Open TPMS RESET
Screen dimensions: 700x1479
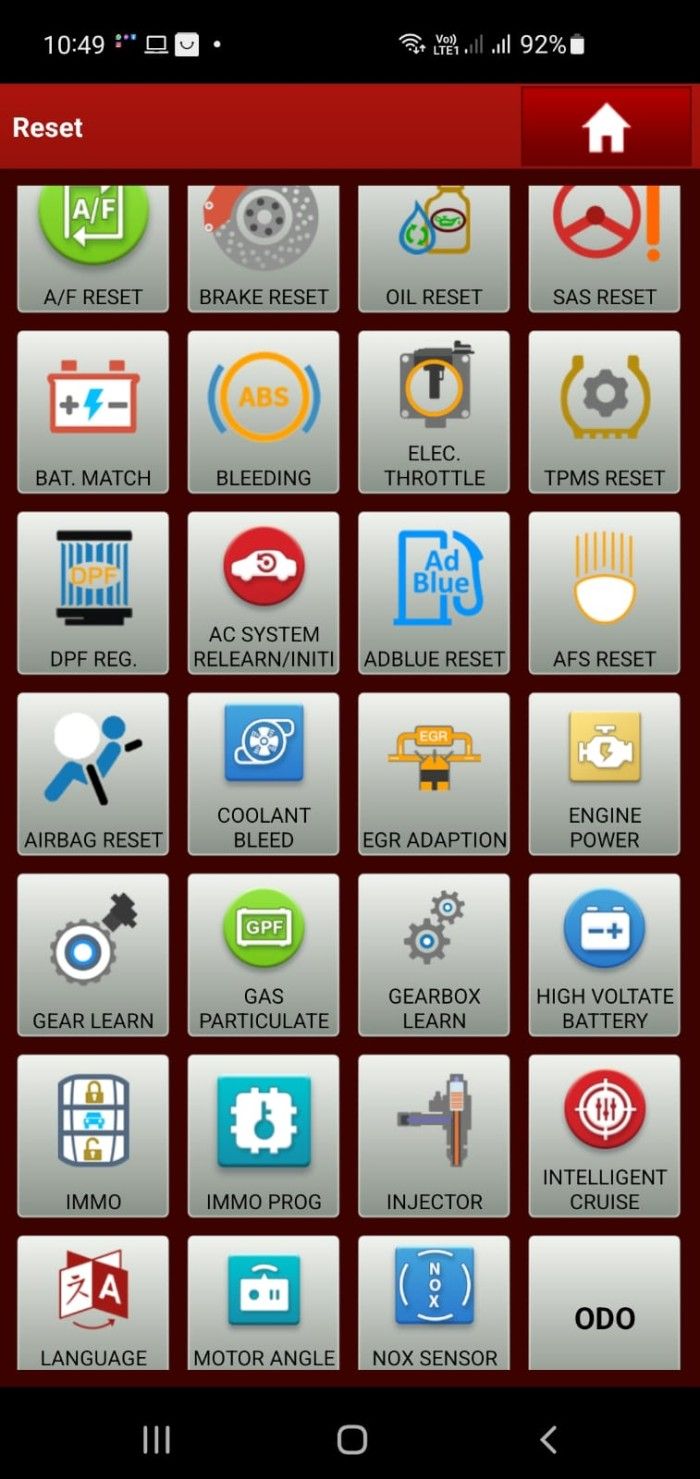tap(604, 412)
